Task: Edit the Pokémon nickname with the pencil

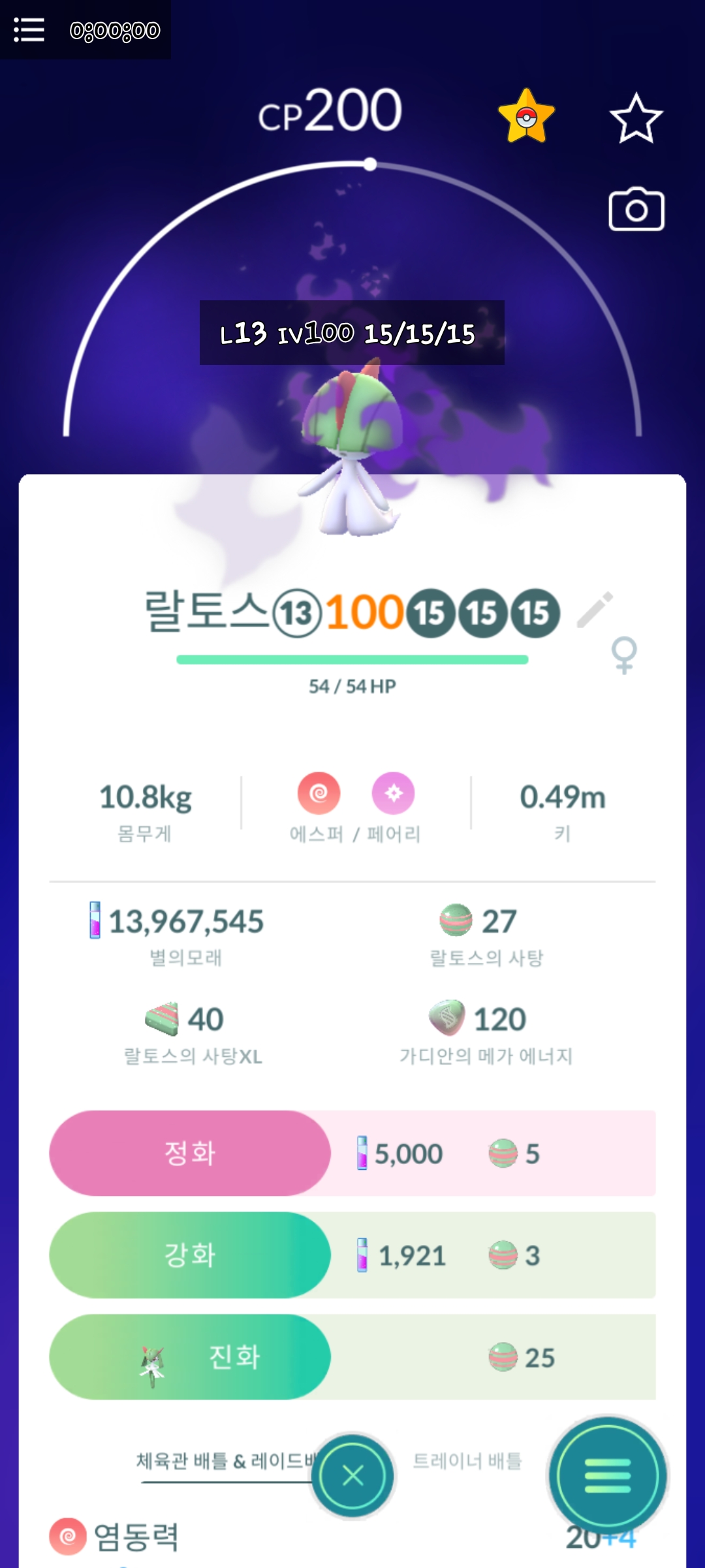Action: 595,610
